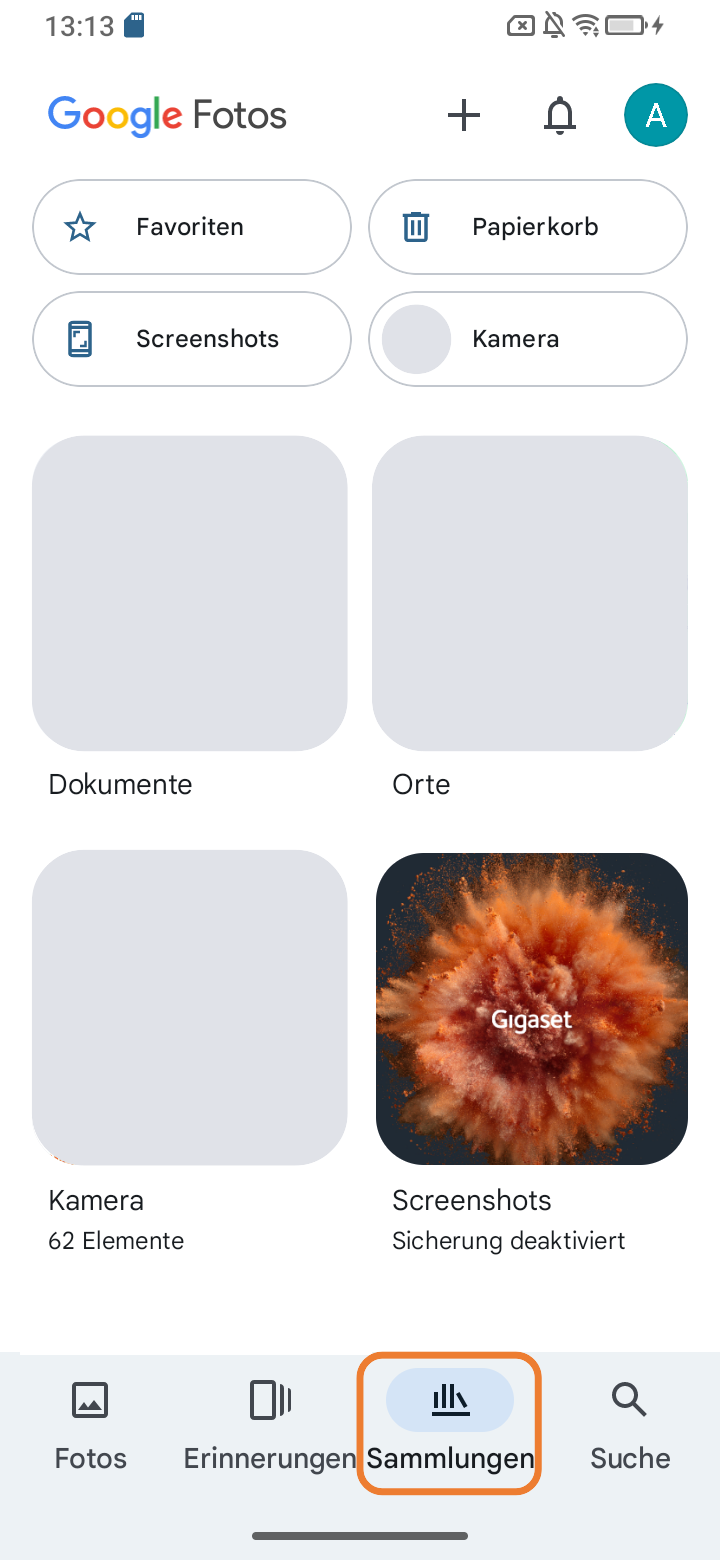Tap the Sammlungen library icon
Screen dimensions: 720x1560
[449, 1400]
